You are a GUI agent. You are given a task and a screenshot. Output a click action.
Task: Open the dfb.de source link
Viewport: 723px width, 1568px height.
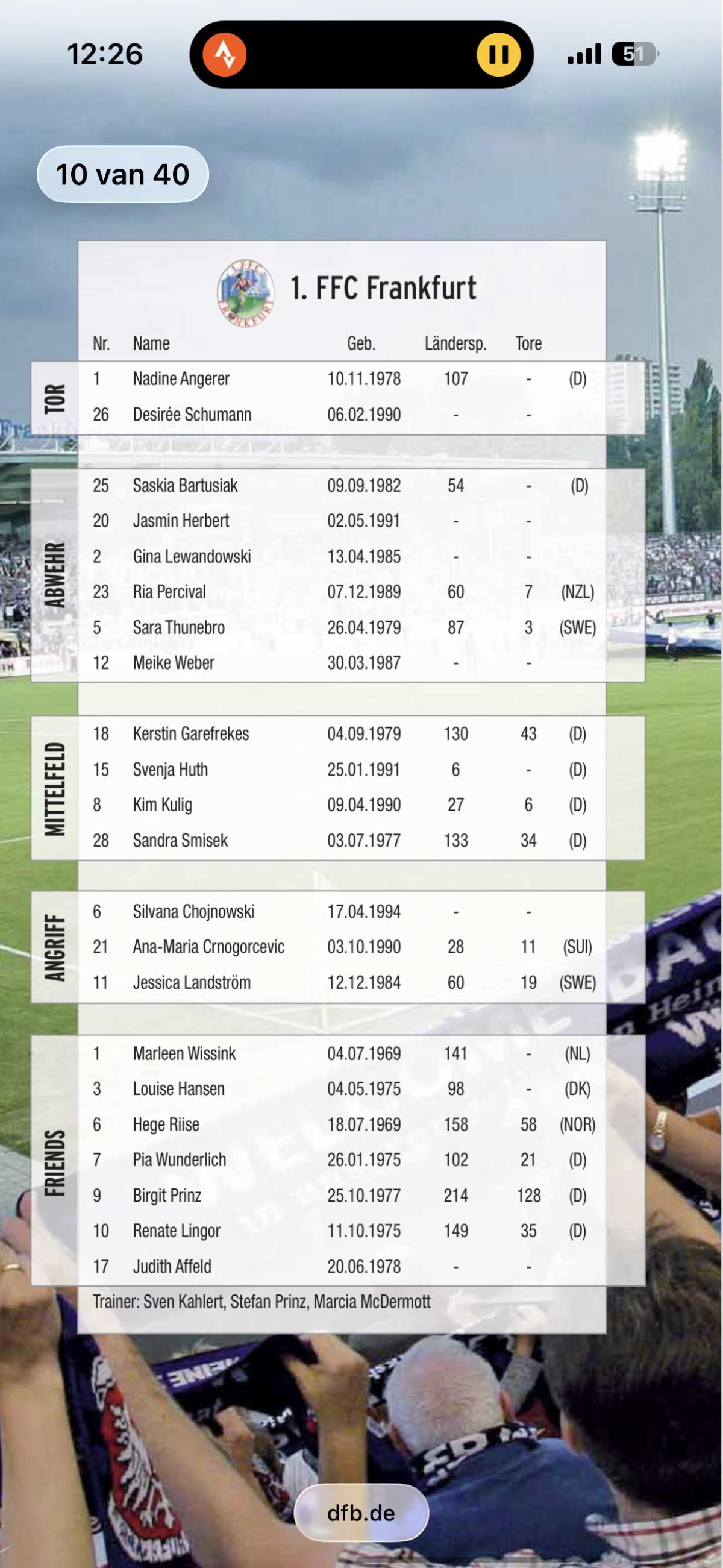(361, 1513)
